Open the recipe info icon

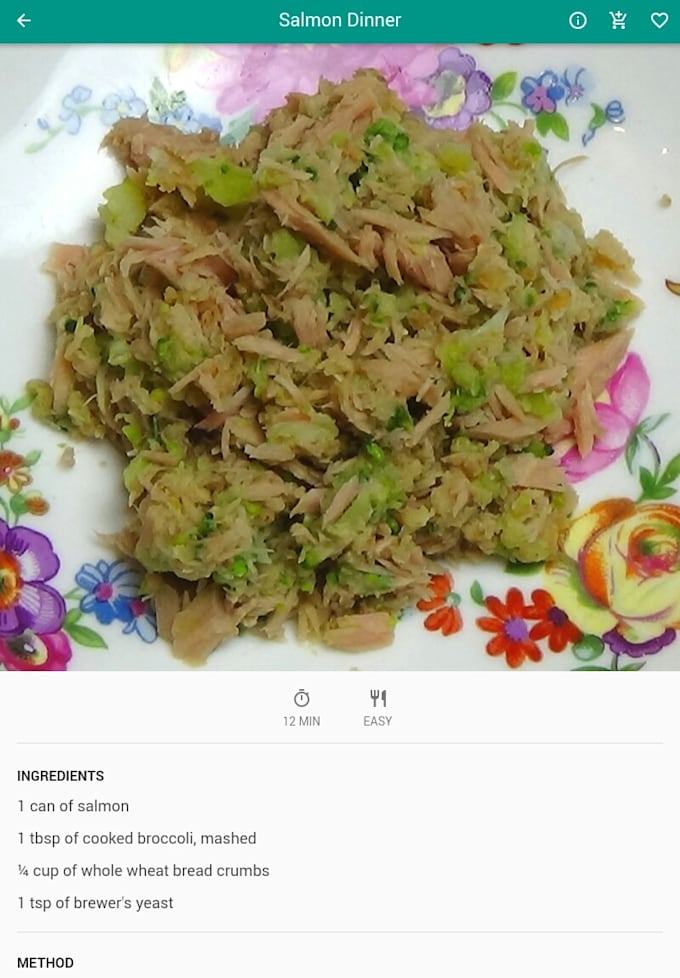578,20
